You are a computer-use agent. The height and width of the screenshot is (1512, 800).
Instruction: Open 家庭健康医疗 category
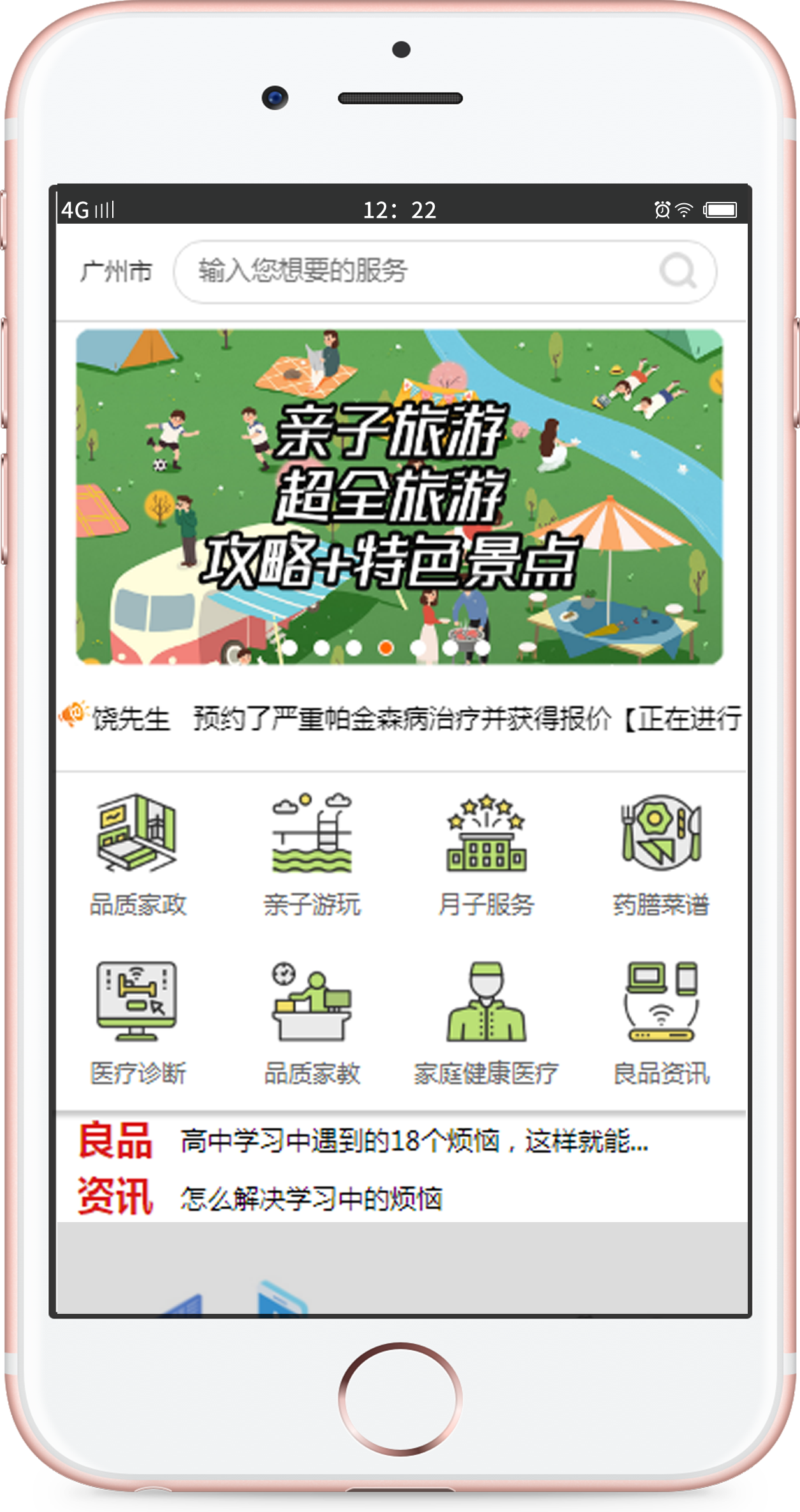pyautogui.click(x=486, y=1023)
